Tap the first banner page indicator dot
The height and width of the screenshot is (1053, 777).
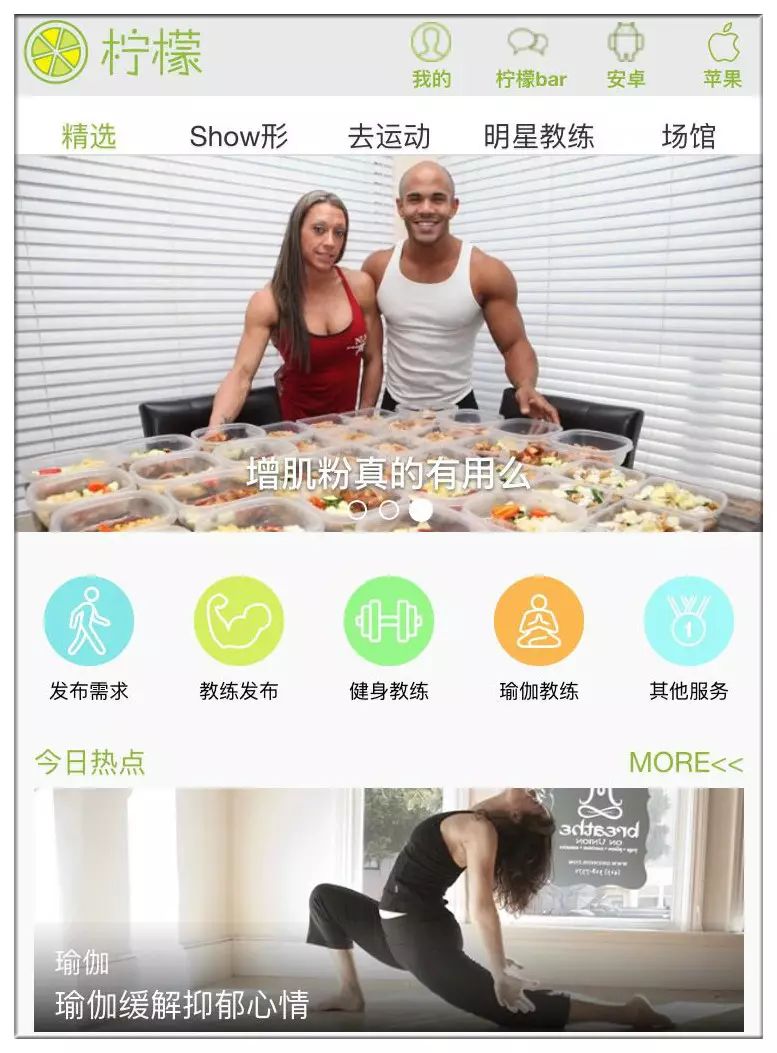358,510
